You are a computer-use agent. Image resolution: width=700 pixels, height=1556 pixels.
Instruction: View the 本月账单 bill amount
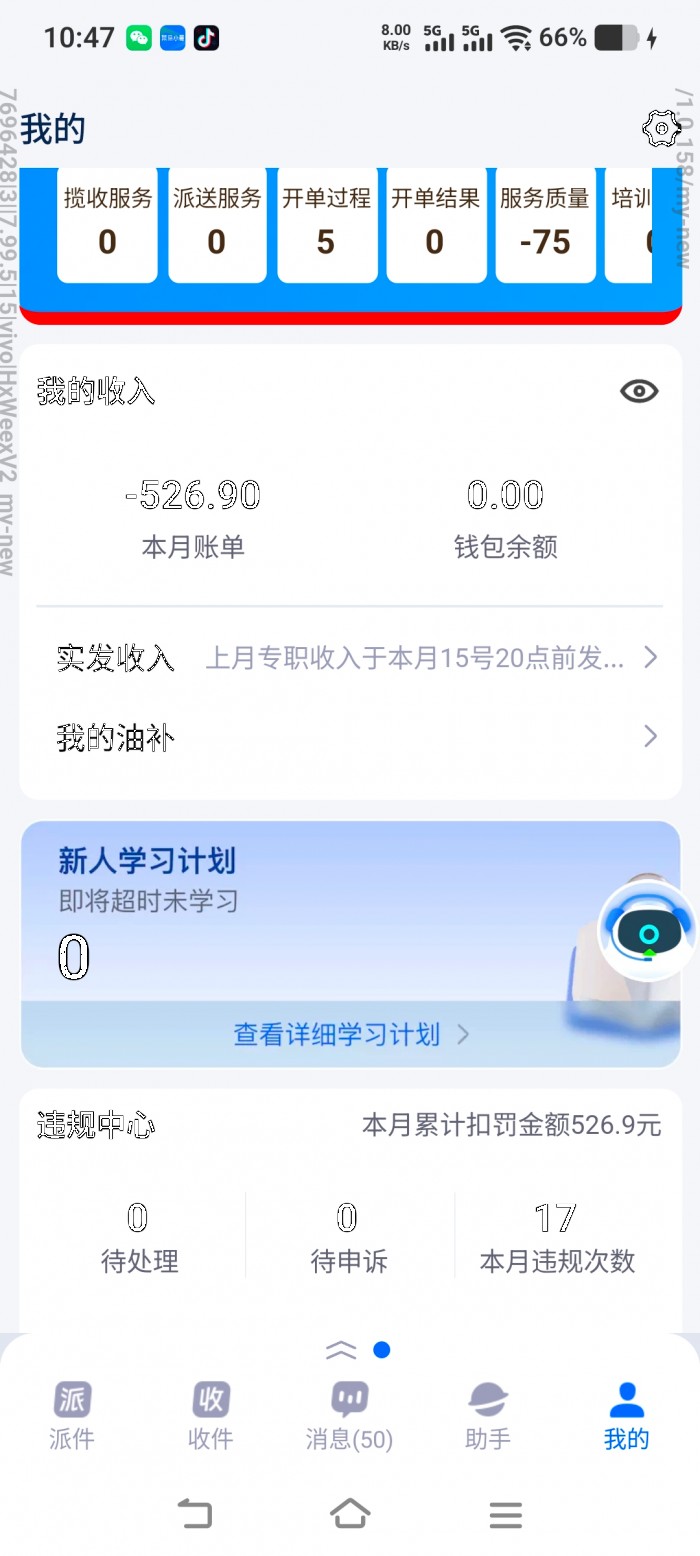(x=193, y=516)
